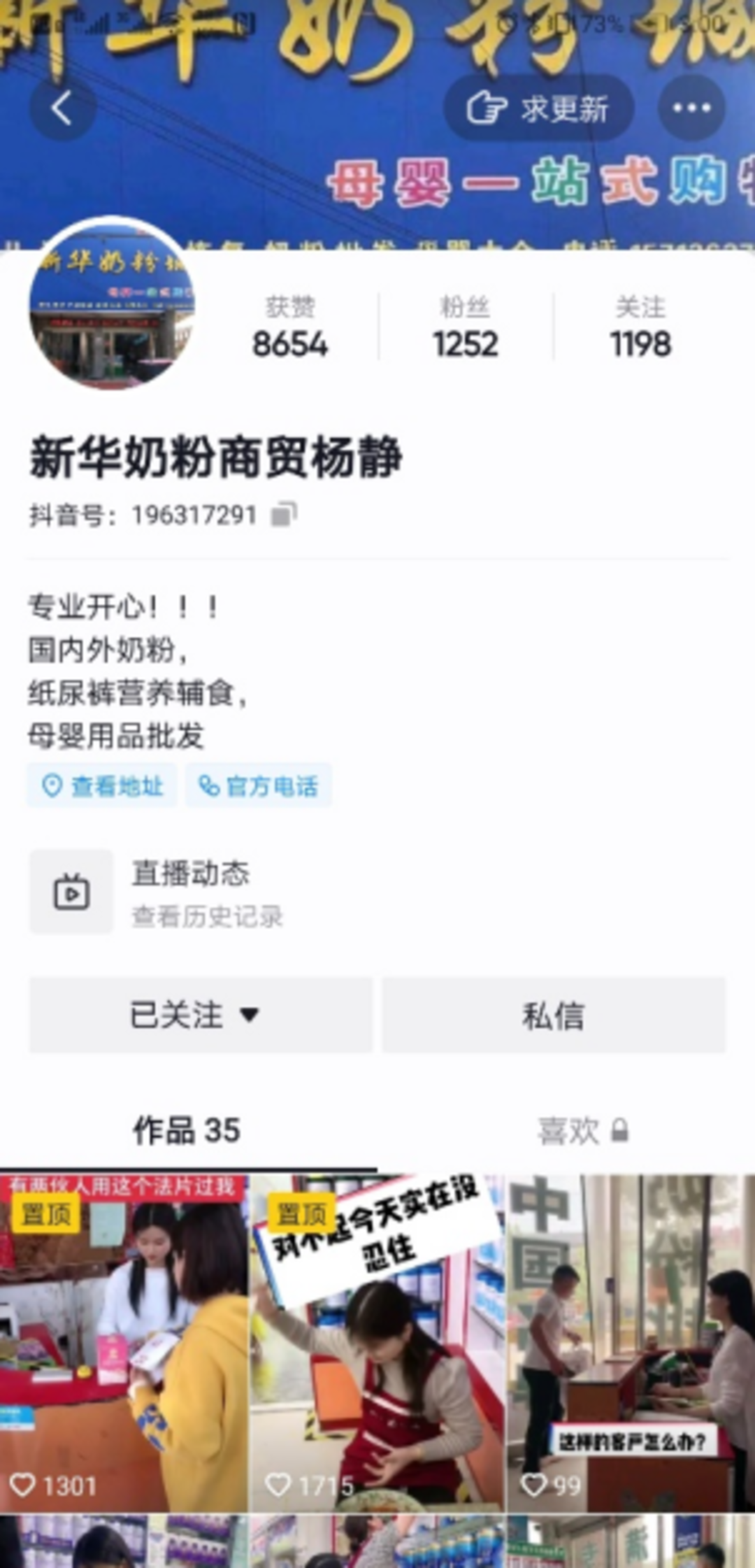The image size is (755, 1568).
Task: Open the pinned video with 1301 likes
Action: 124,1343
